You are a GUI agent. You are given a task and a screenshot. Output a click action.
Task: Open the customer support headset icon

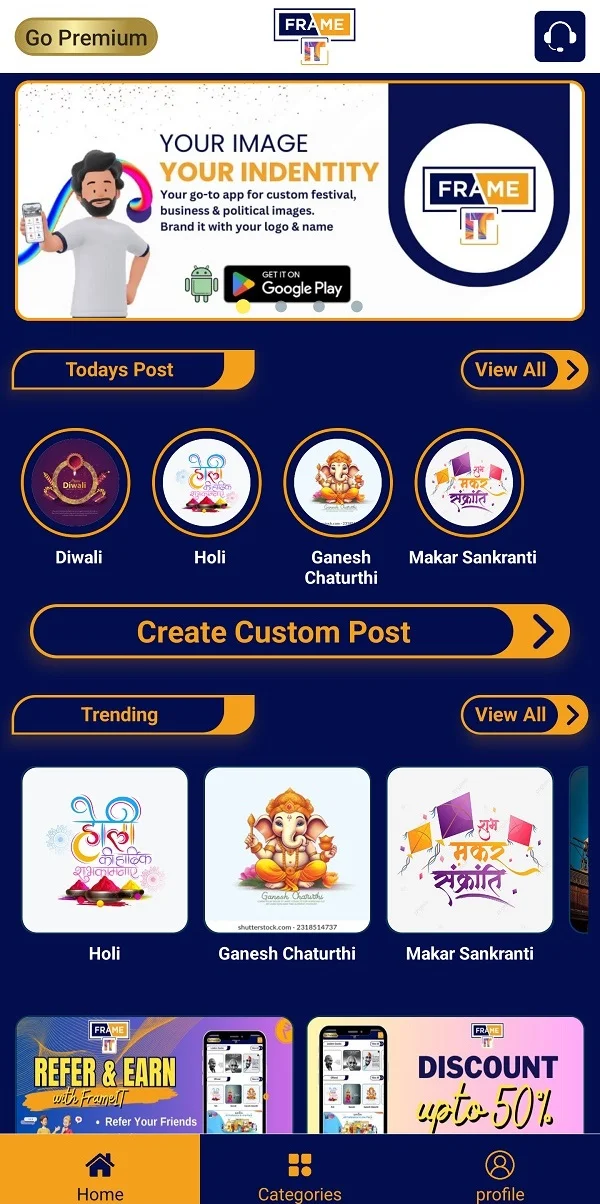click(x=560, y=38)
